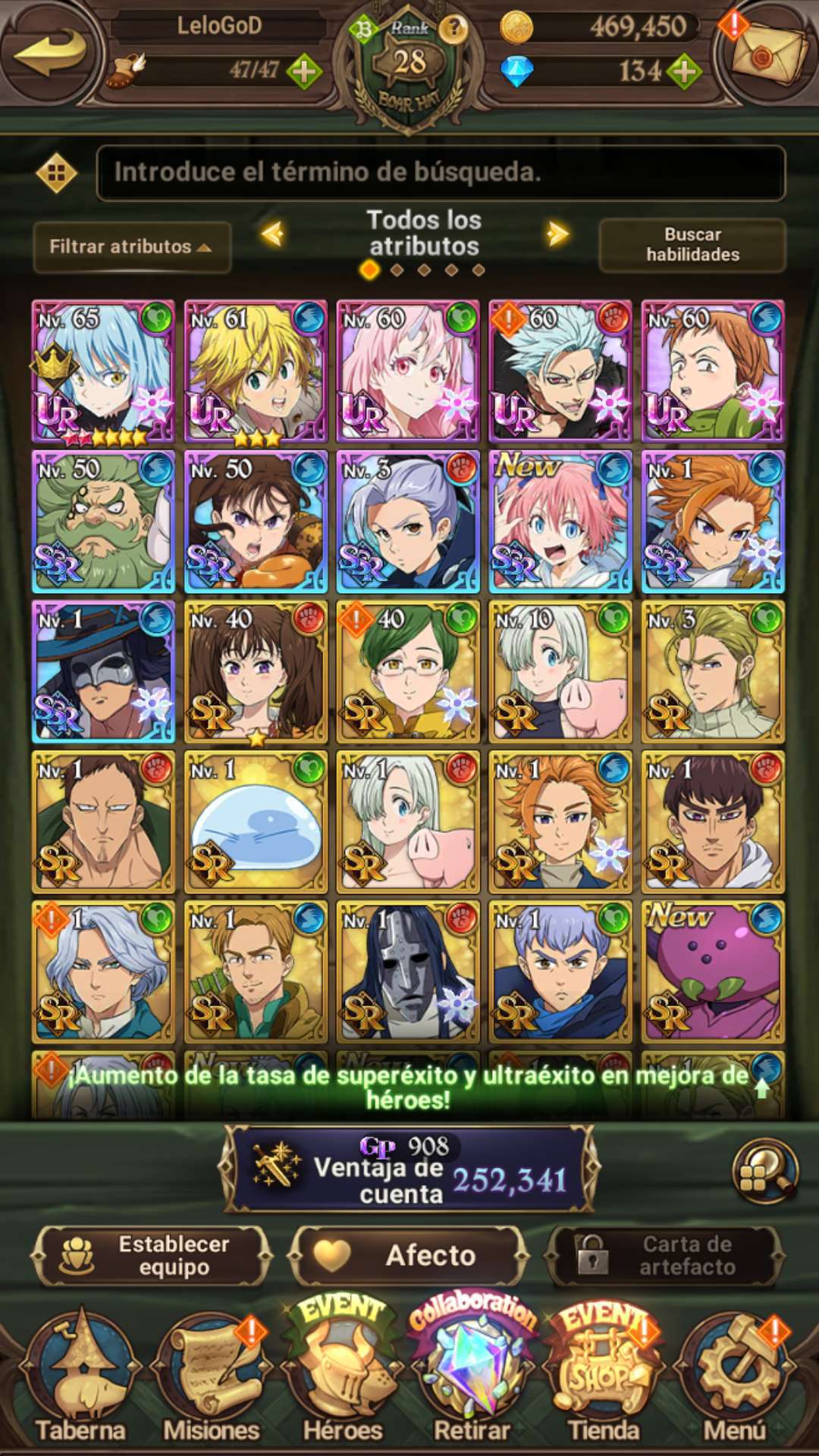The width and height of the screenshot is (819, 1456).
Task: Go back with the golden arrow
Action: [49, 53]
